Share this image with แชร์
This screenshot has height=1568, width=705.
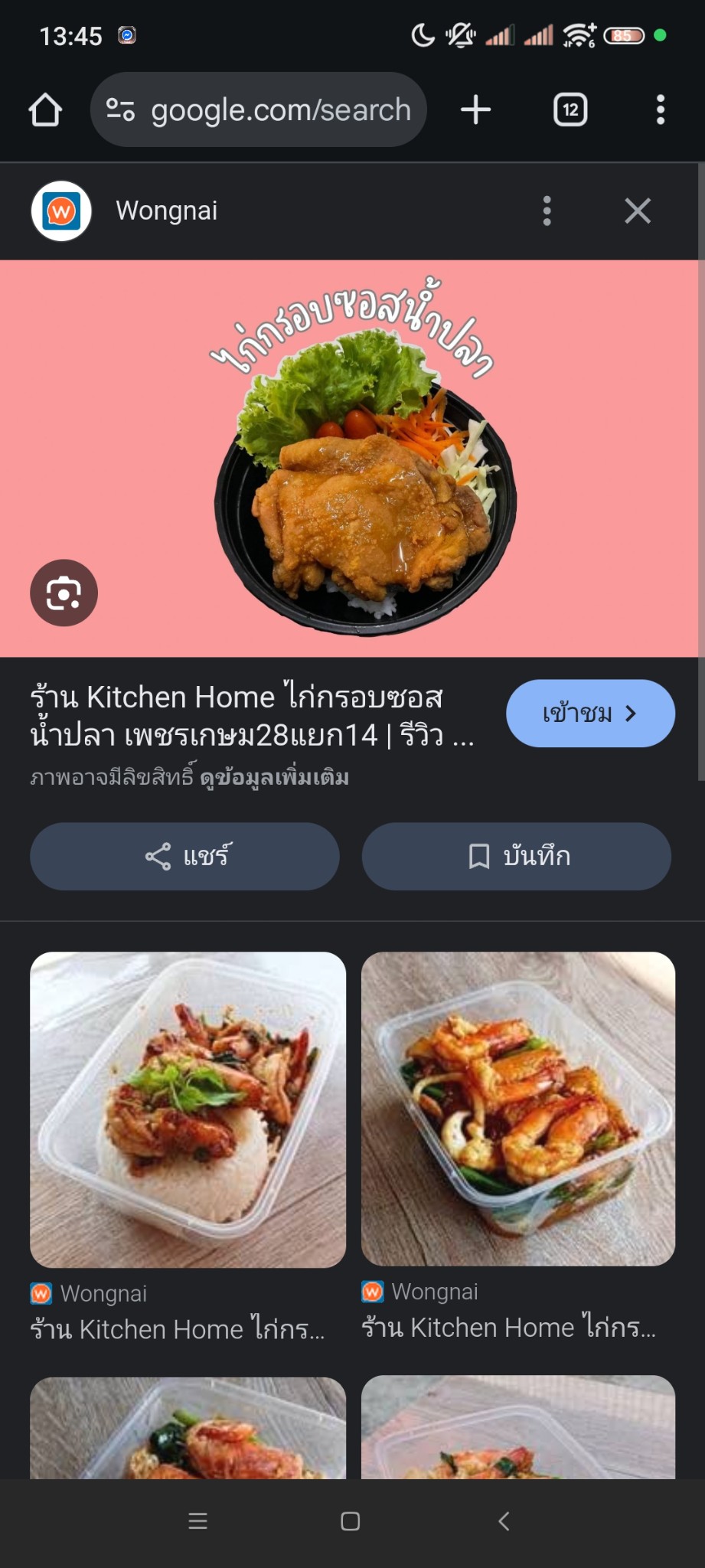coord(184,856)
